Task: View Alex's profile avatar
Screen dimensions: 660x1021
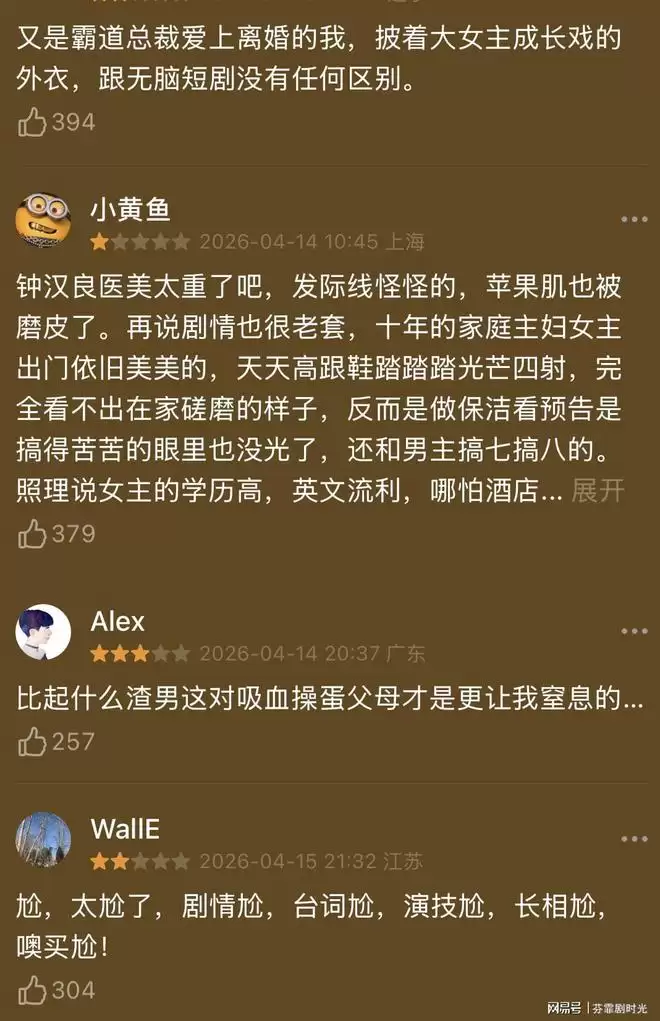Action: click(43, 632)
